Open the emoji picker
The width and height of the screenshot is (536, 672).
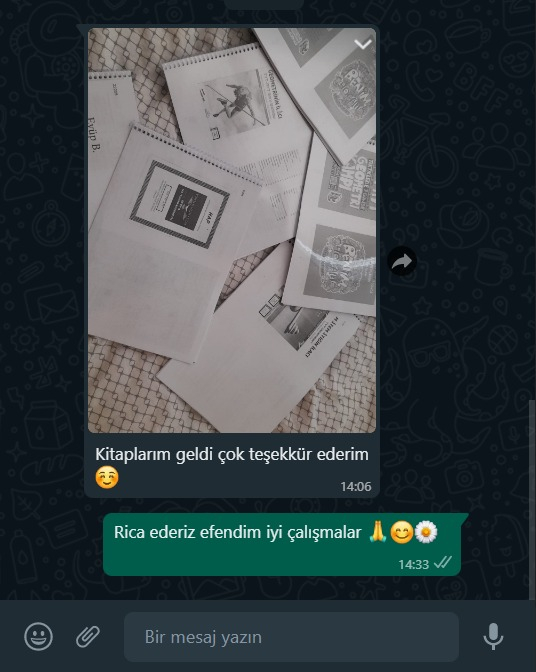pos(39,636)
